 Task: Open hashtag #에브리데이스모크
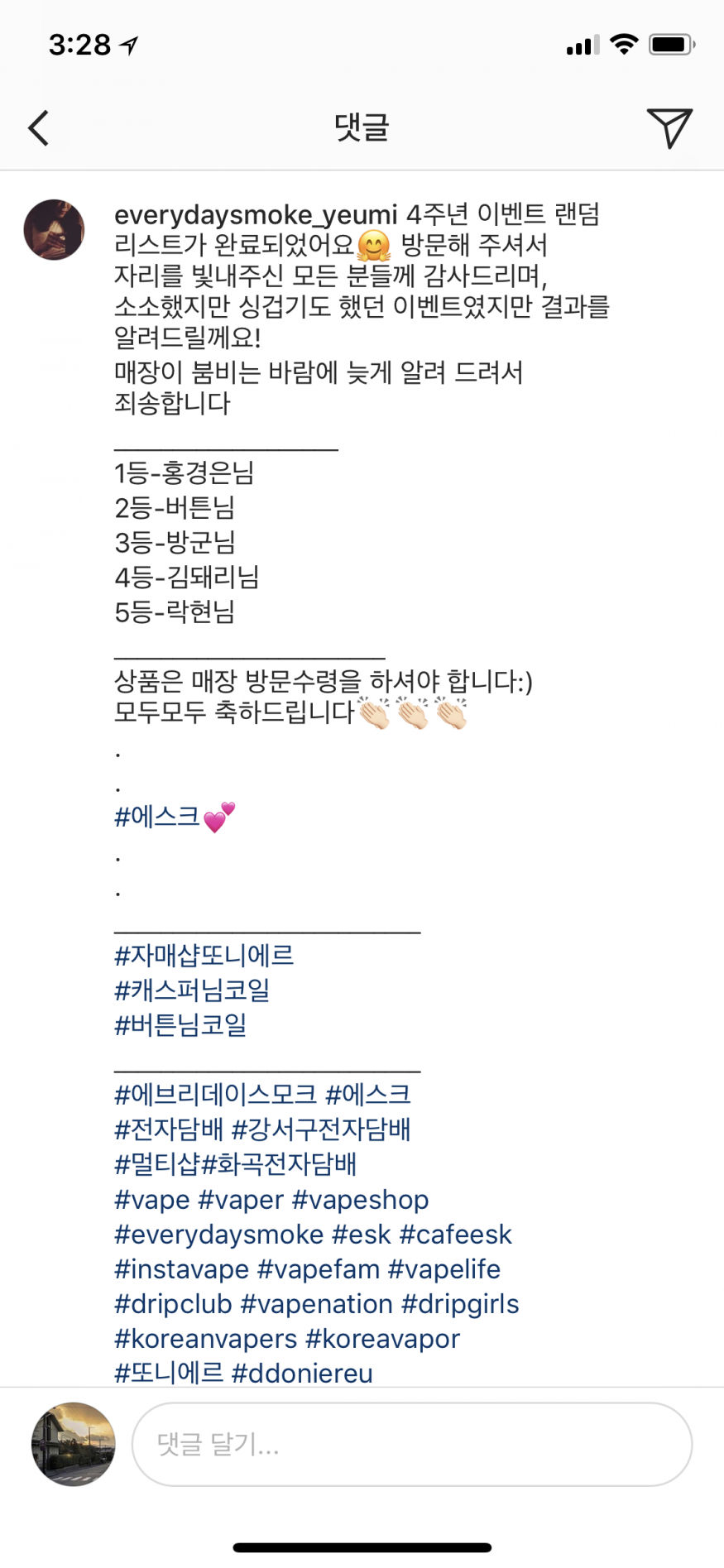point(215,1095)
